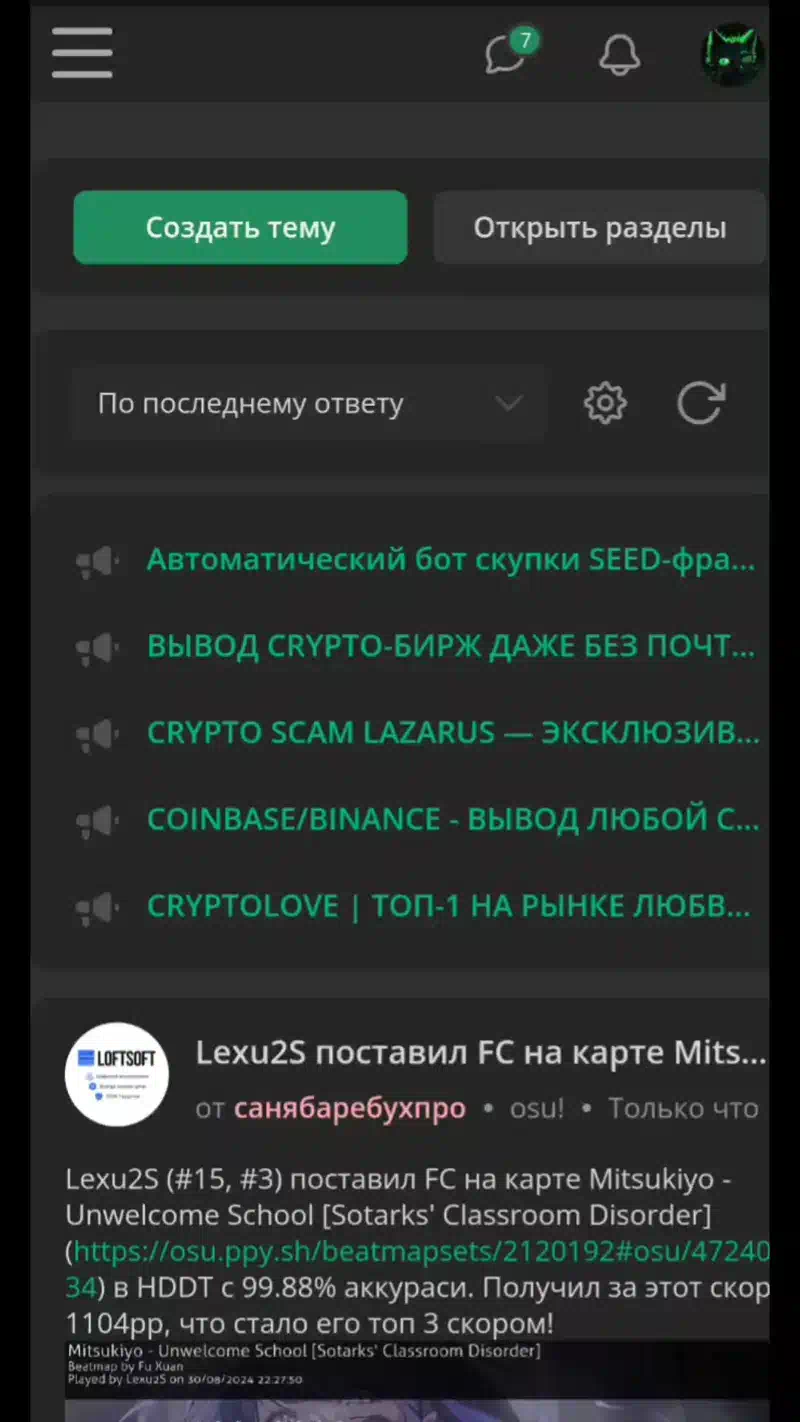The width and height of the screenshot is (800, 1422).
Task: Refresh the thread list
Action: tap(700, 404)
